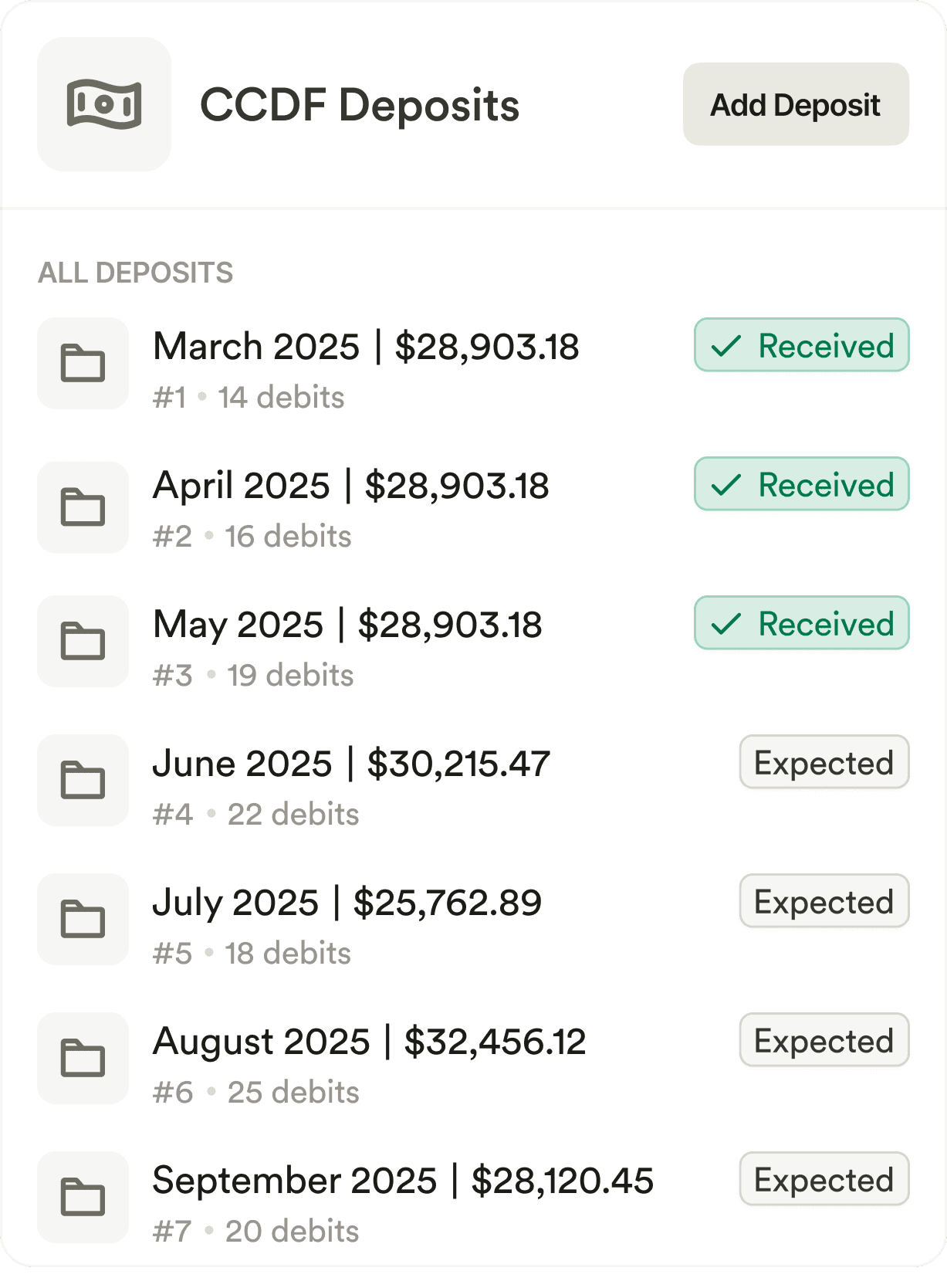This screenshot has height=1288, width=947.
Task: Toggle the Received status for May 2025
Action: [x=800, y=623]
